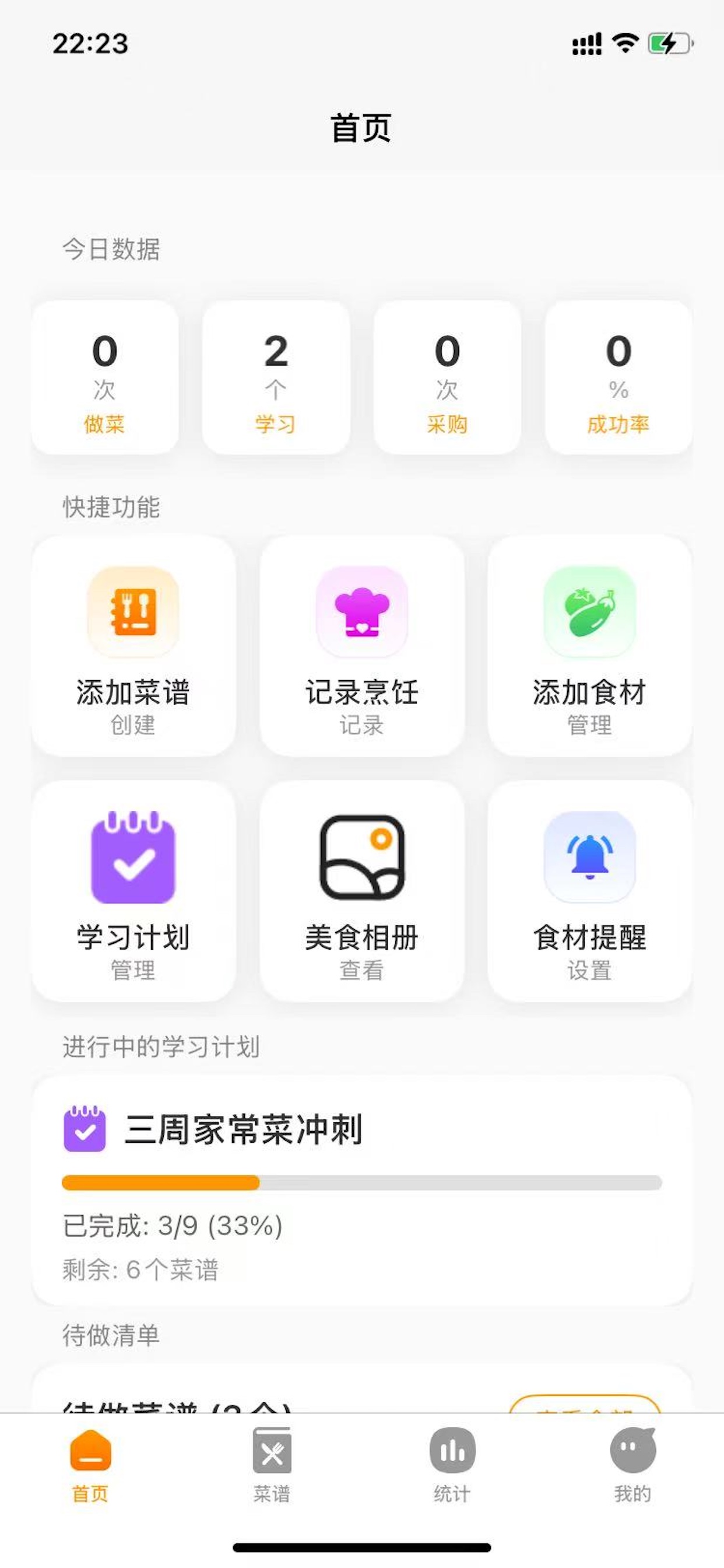Image resolution: width=724 pixels, height=1568 pixels.
Task: Open the 成功率 percentage card
Action: point(618,374)
